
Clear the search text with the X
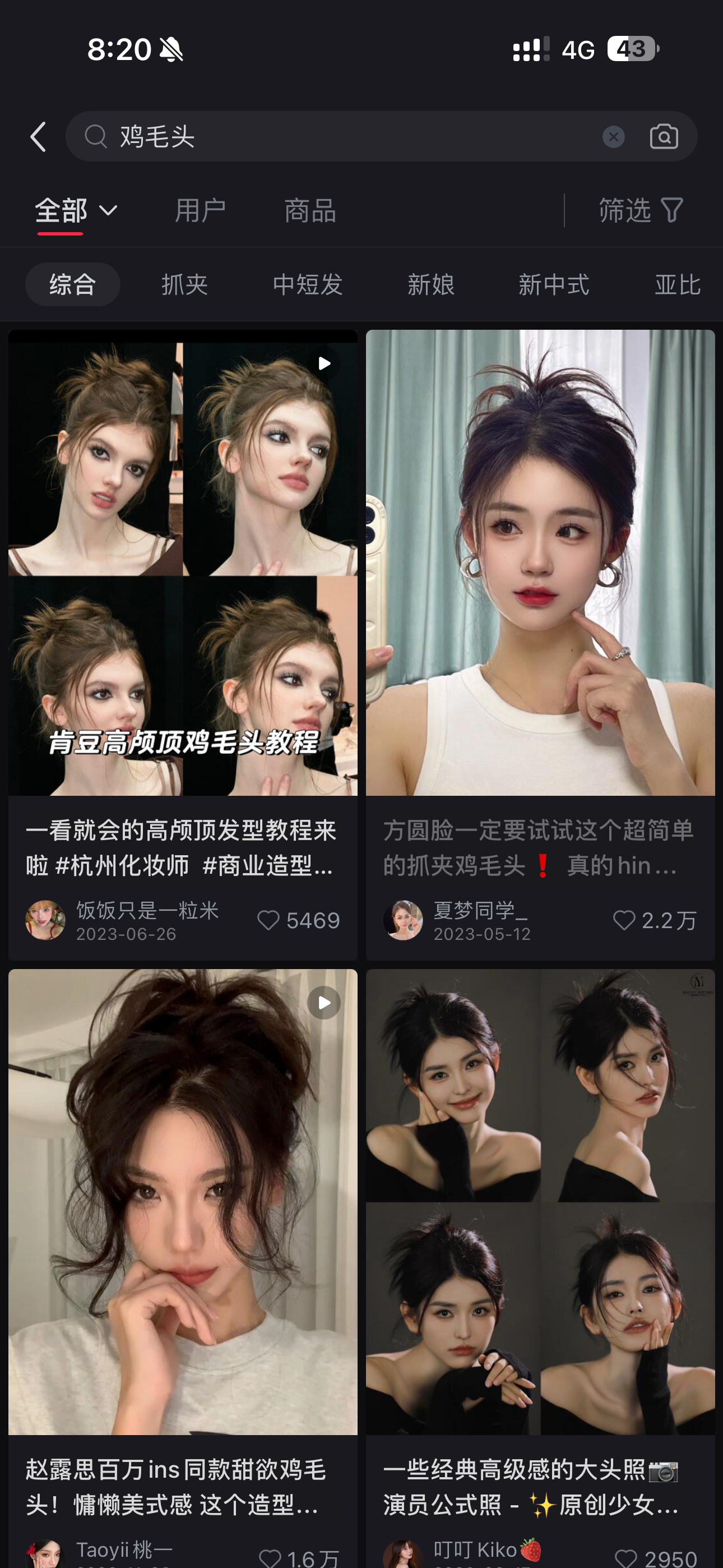613,136
